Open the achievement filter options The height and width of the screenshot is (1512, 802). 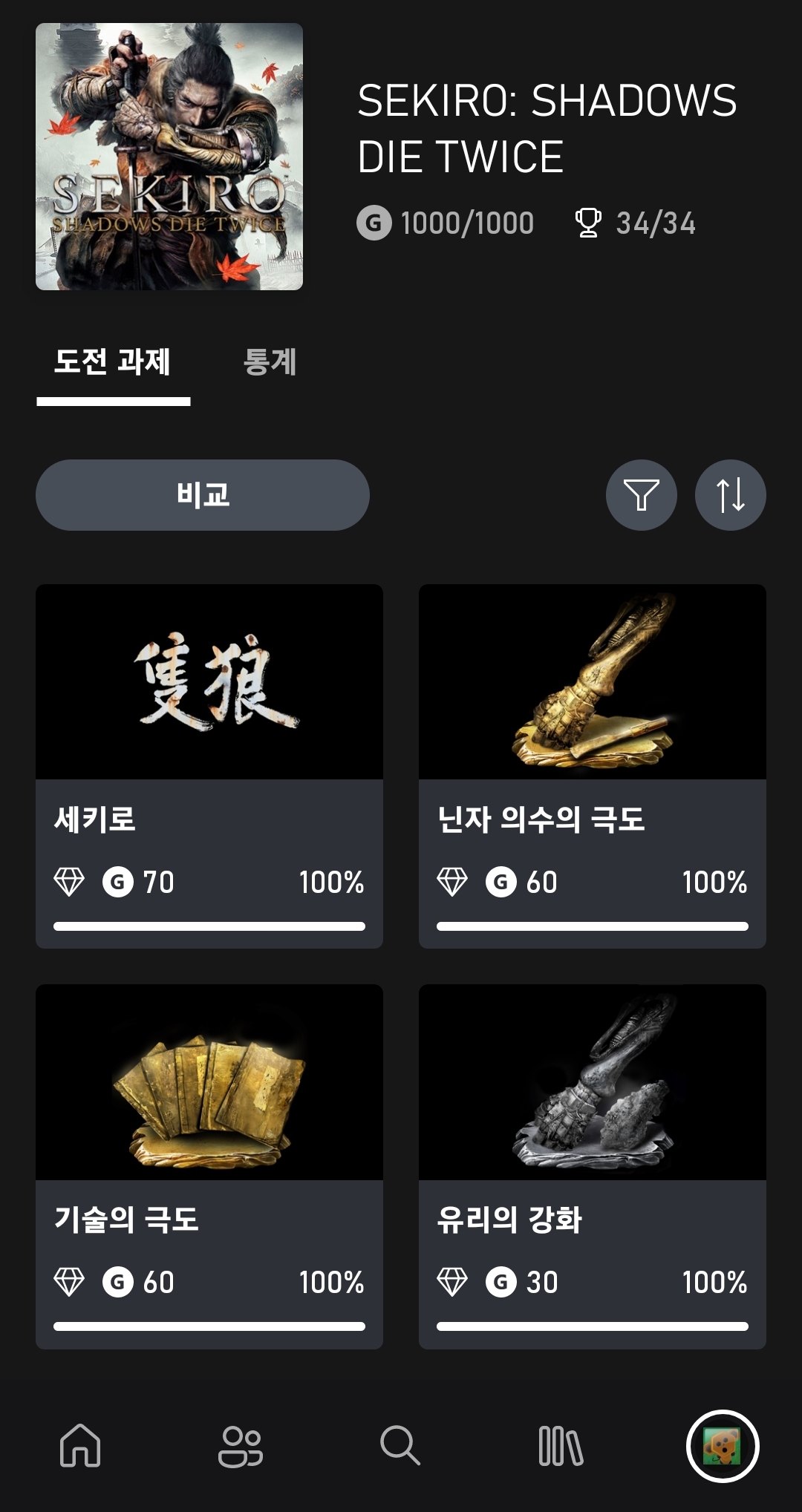(641, 495)
